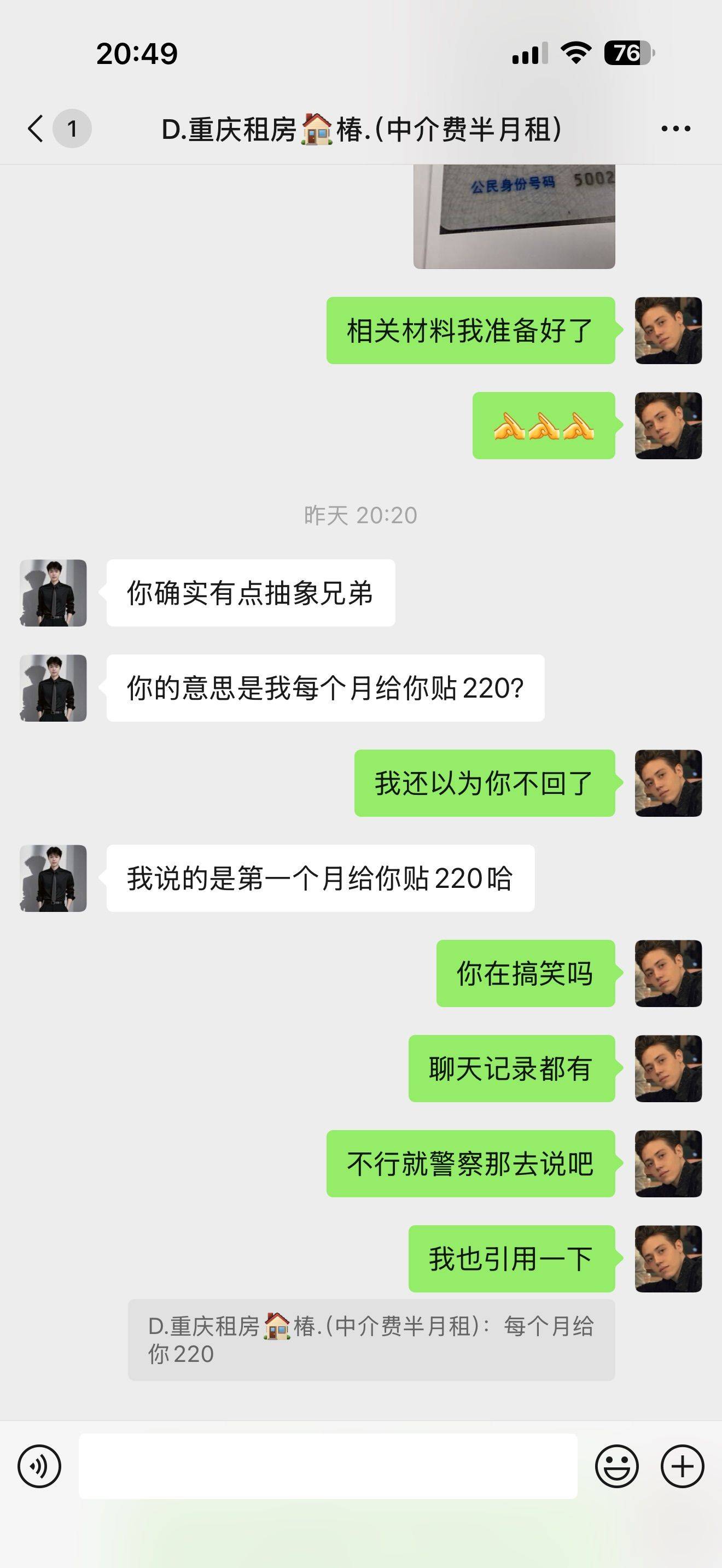Tap the unread count badge showing 1
This screenshot has height=1568, width=722.
tap(71, 127)
